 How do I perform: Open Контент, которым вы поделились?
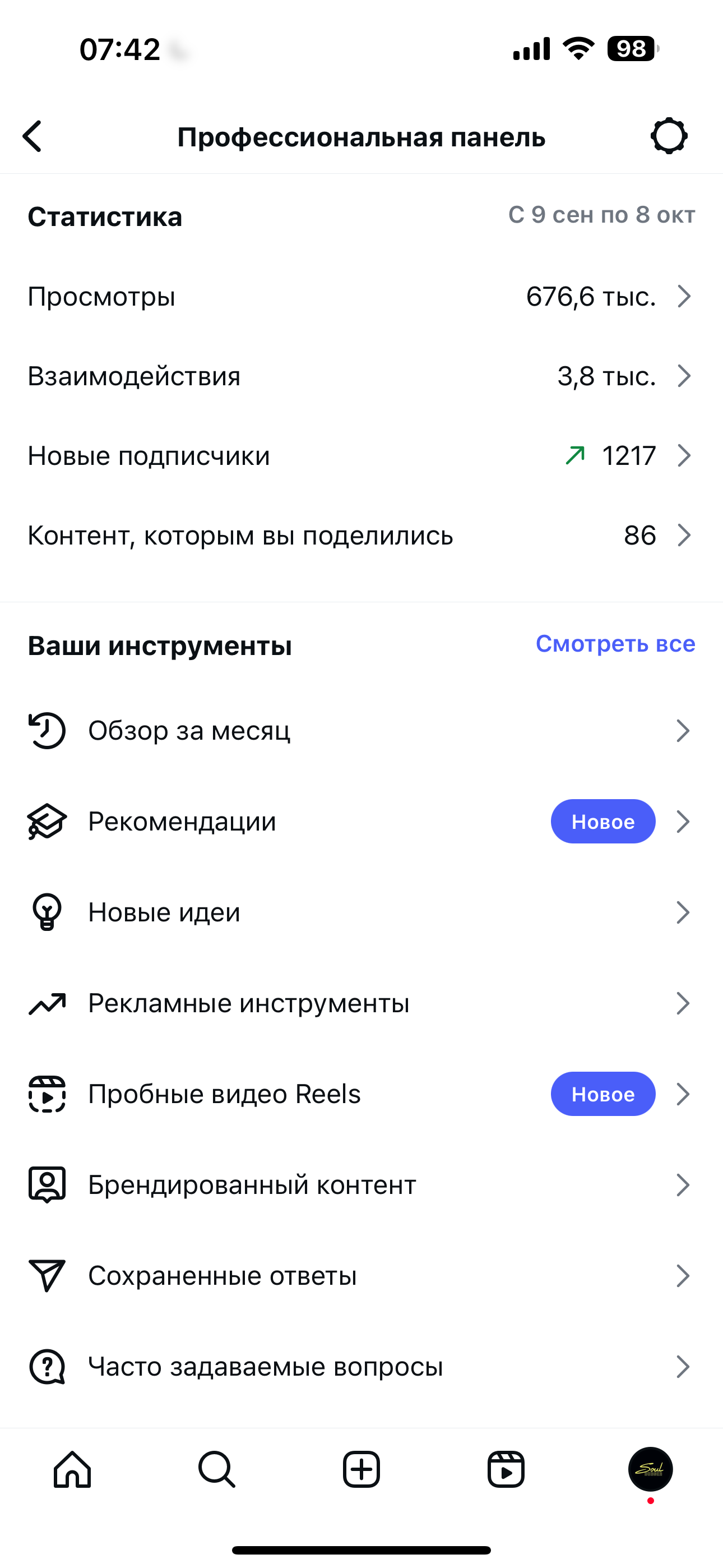[361, 536]
